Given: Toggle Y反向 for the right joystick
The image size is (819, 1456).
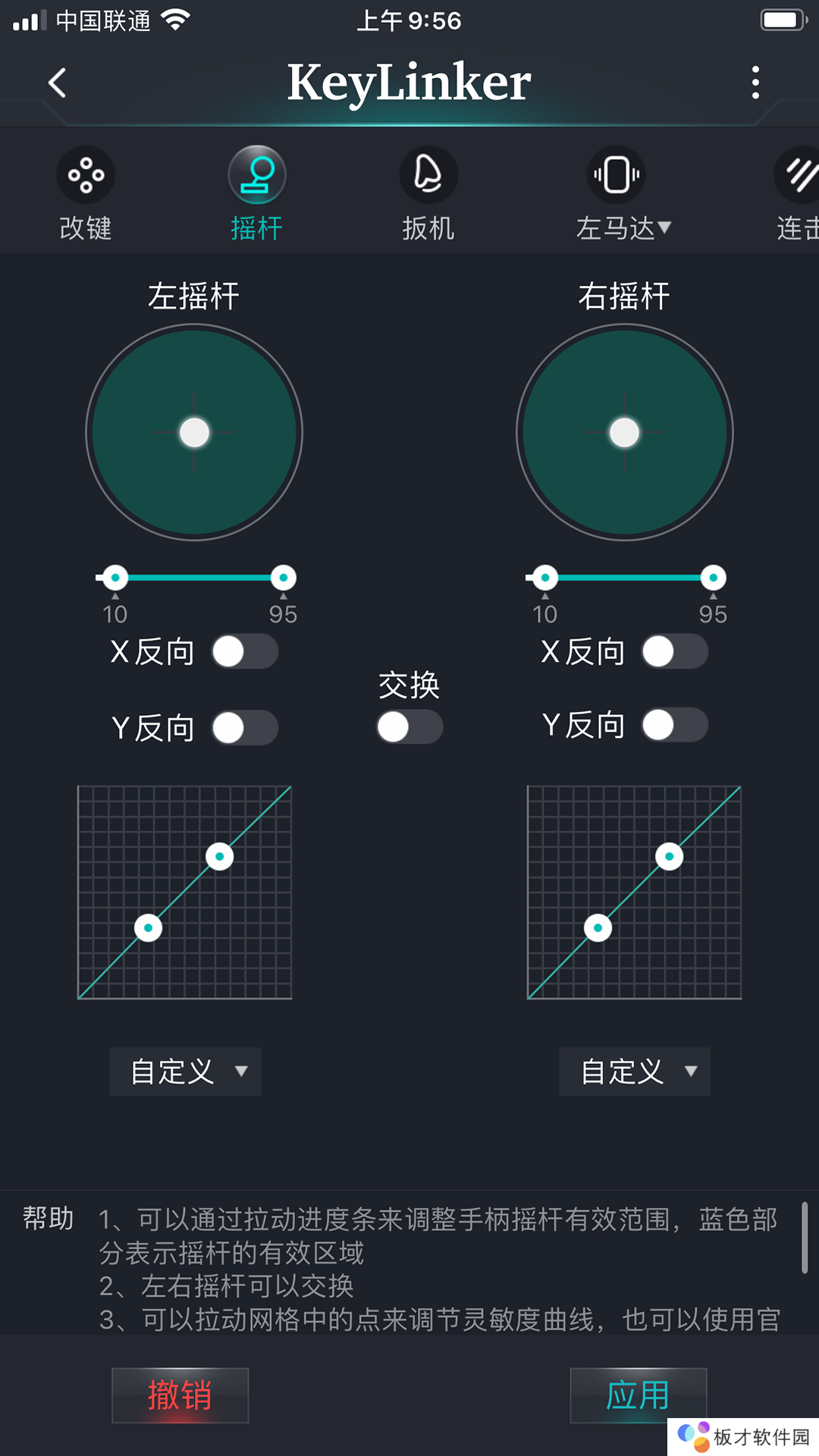Looking at the screenshot, I should pos(675,725).
